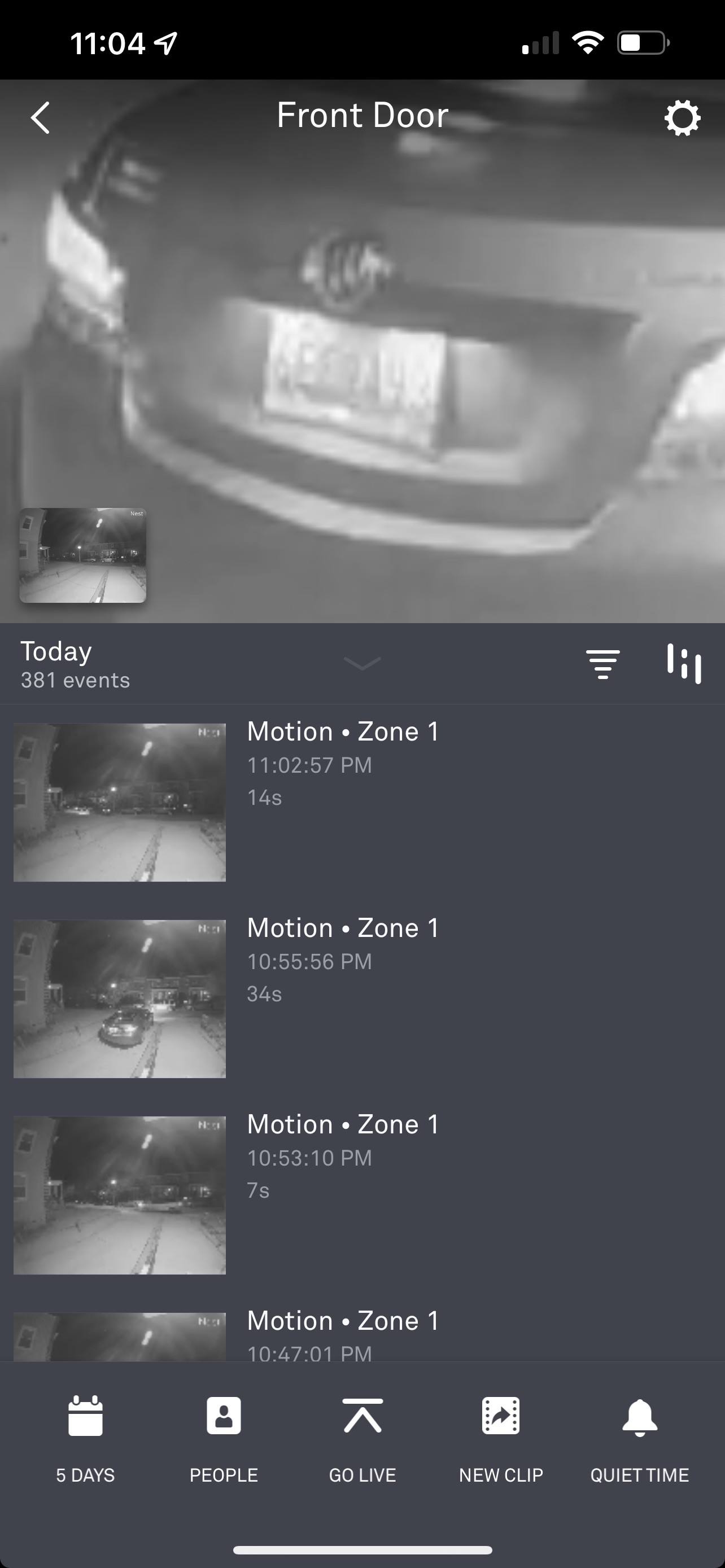This screenshot has width=725, height=1568.
Task: Expand the Today date chevron
Action: [362, 663]
